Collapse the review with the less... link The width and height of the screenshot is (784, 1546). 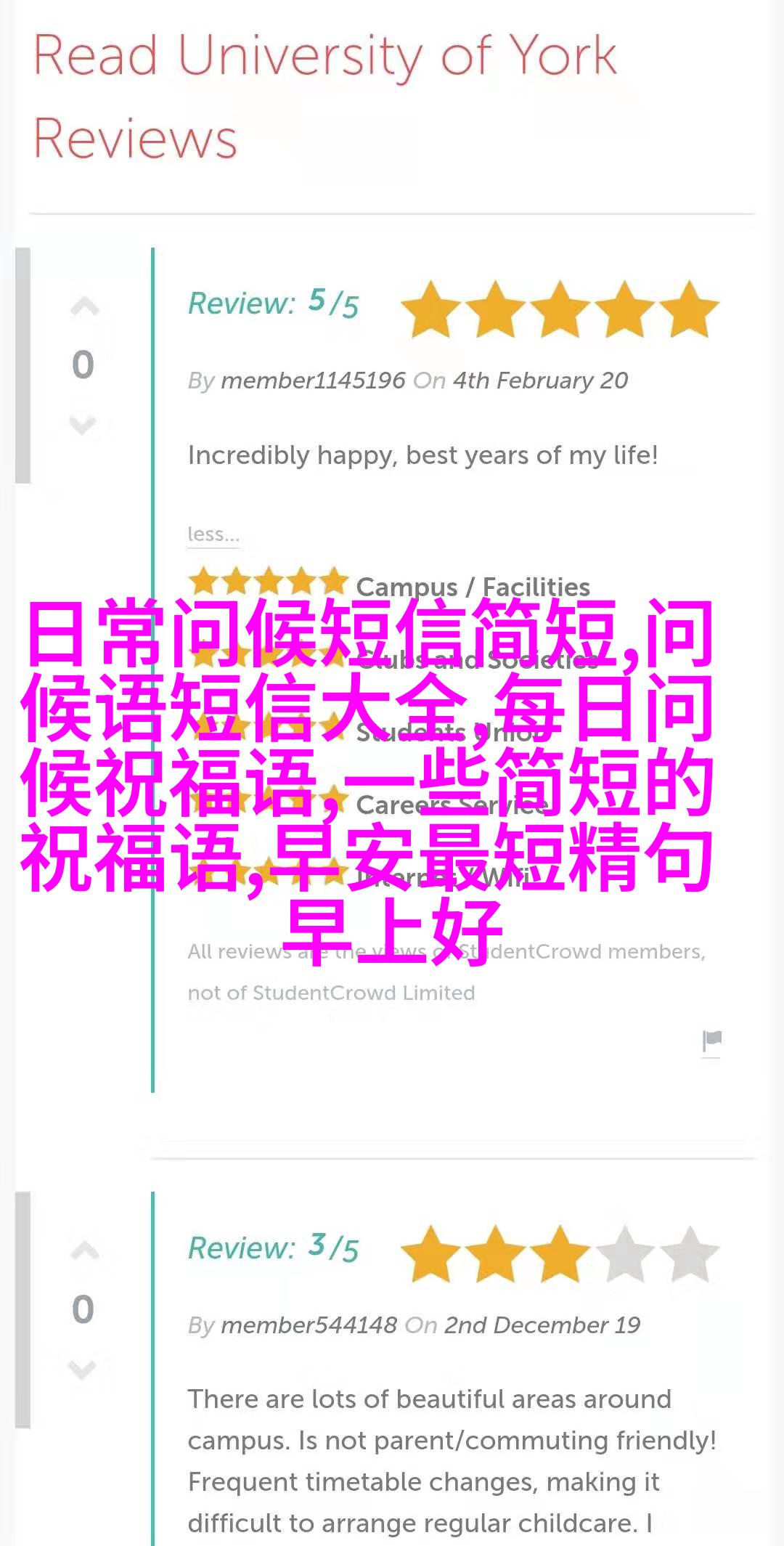click(213, 534)
